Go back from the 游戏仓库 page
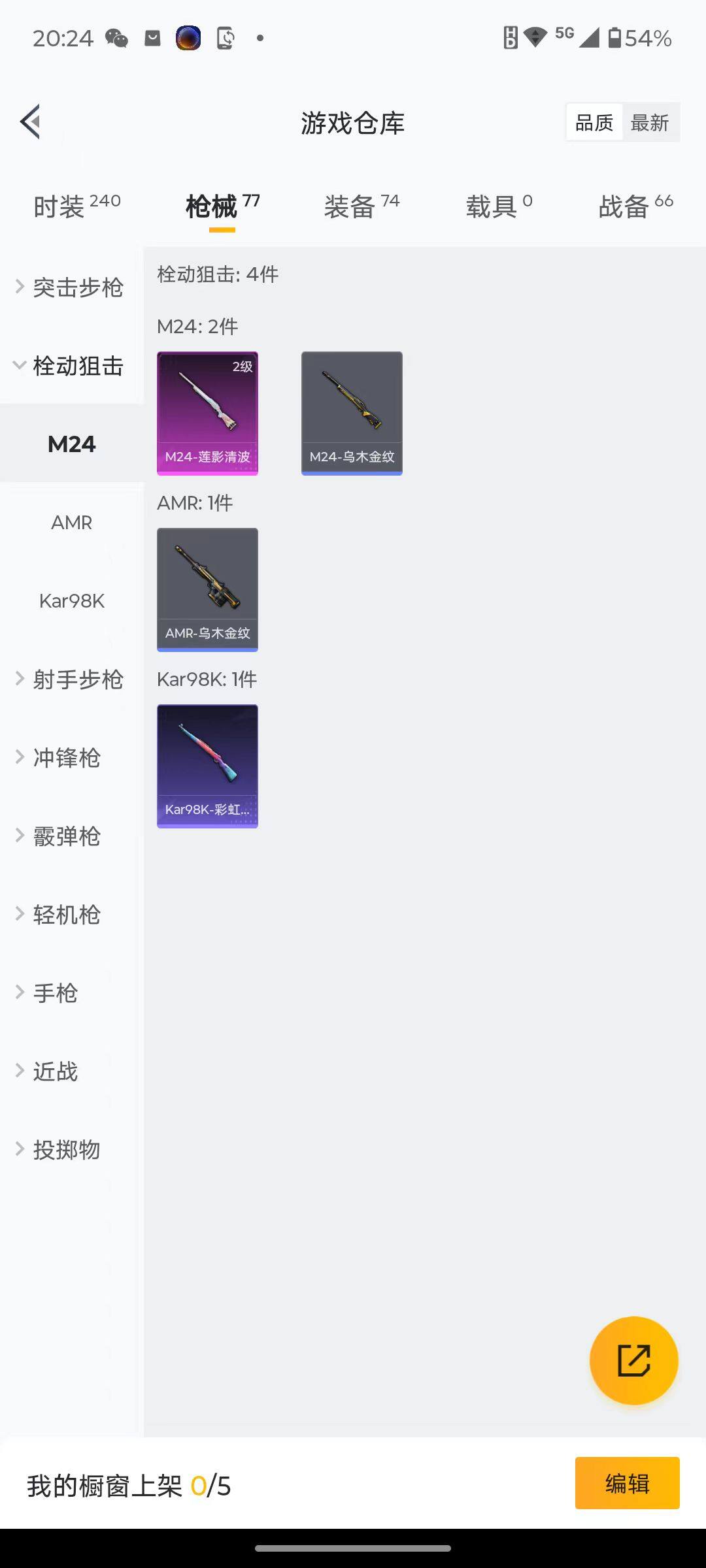706x1568 pixels. click(31, 122)
